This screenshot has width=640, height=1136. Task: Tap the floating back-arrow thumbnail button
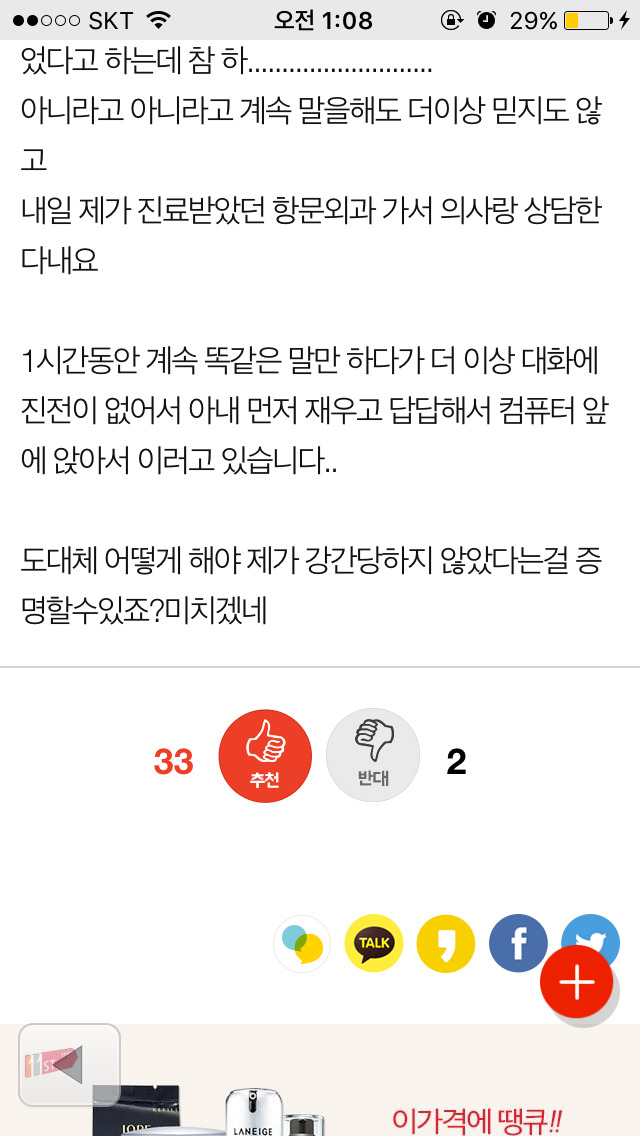tap(70, 1065)
